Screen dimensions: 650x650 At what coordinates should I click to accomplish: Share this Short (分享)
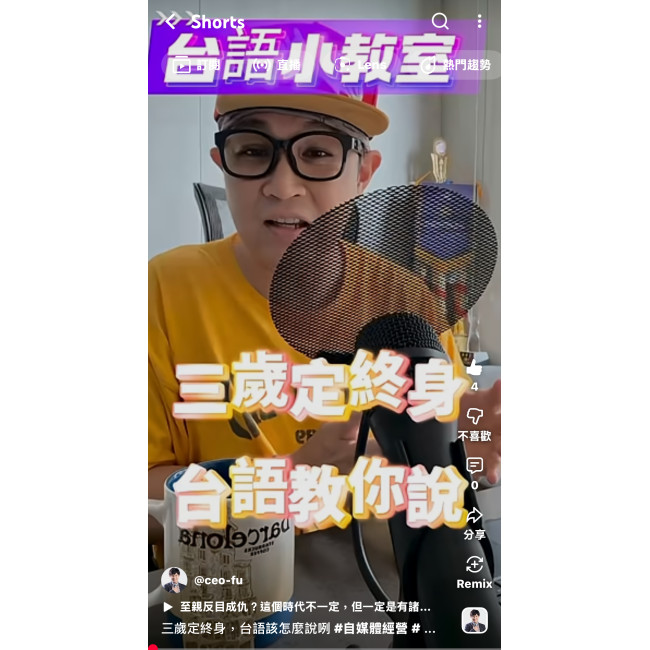pyautogui.click(x=474, y=516)
